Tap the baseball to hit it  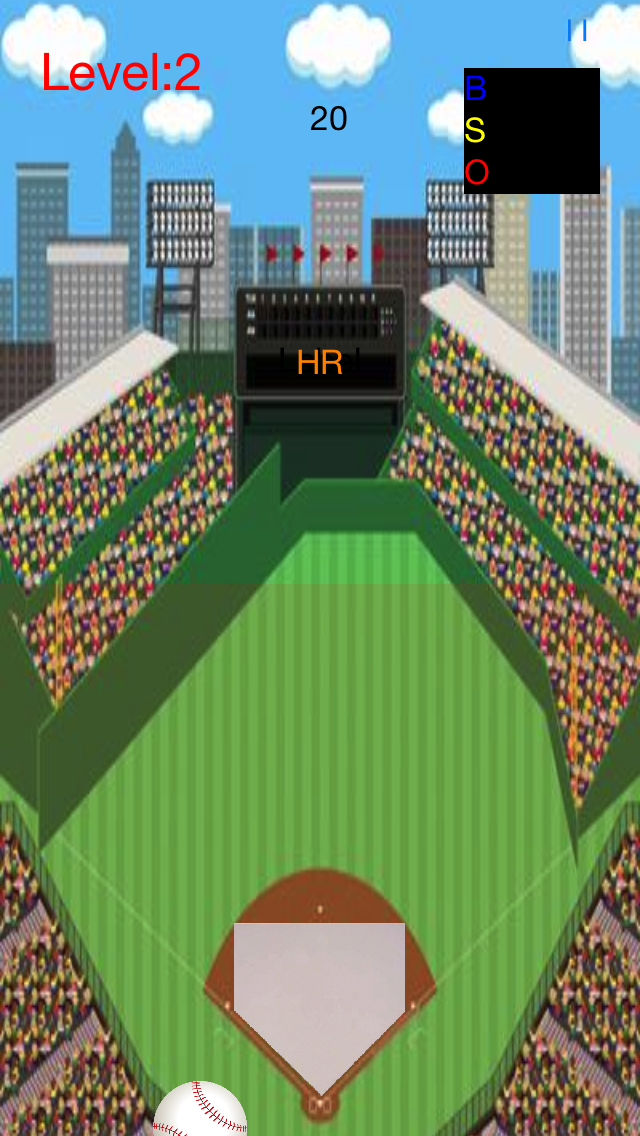[x=200, y=1110]
